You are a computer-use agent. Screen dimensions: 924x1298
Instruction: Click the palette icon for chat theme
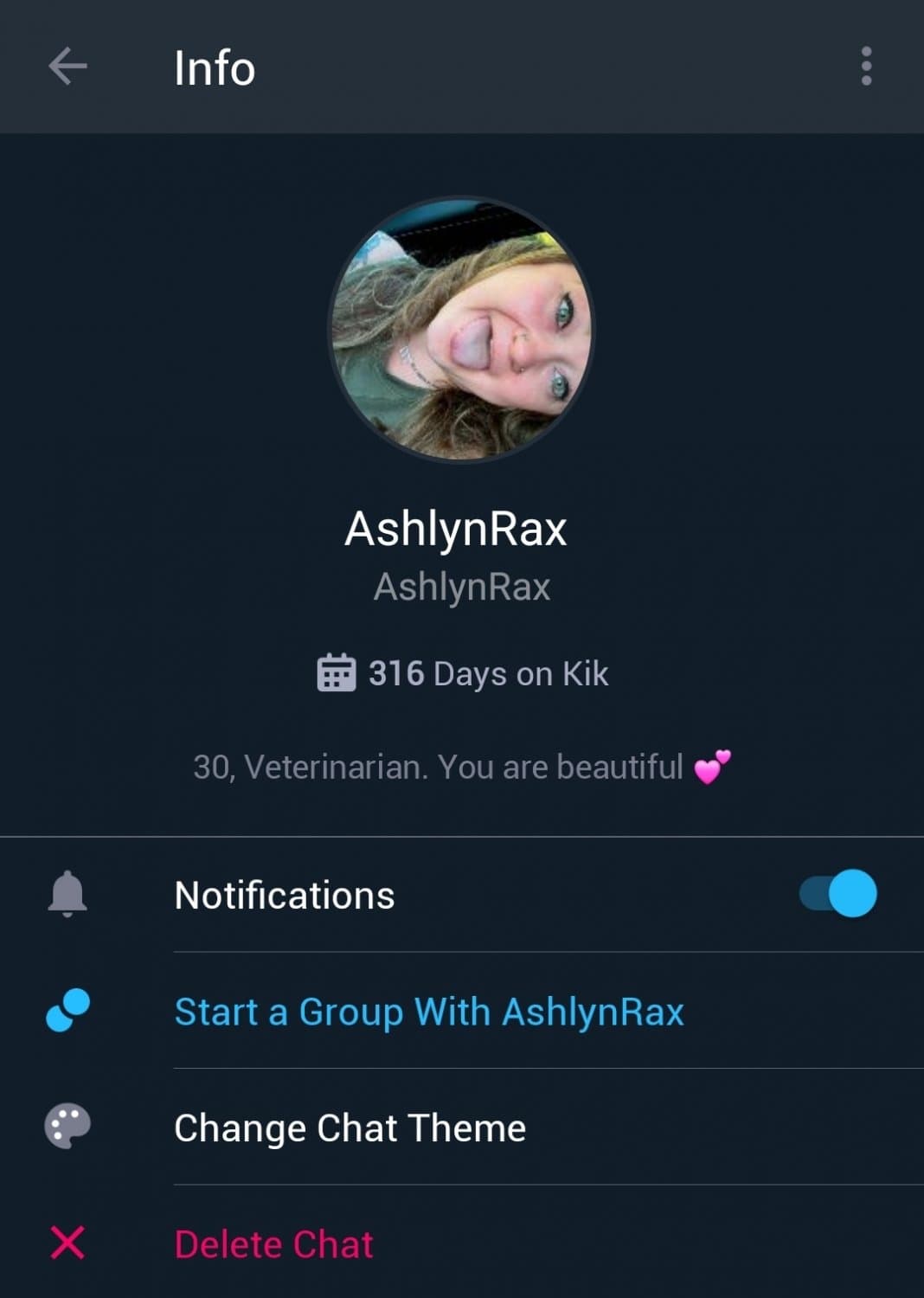65,1128
